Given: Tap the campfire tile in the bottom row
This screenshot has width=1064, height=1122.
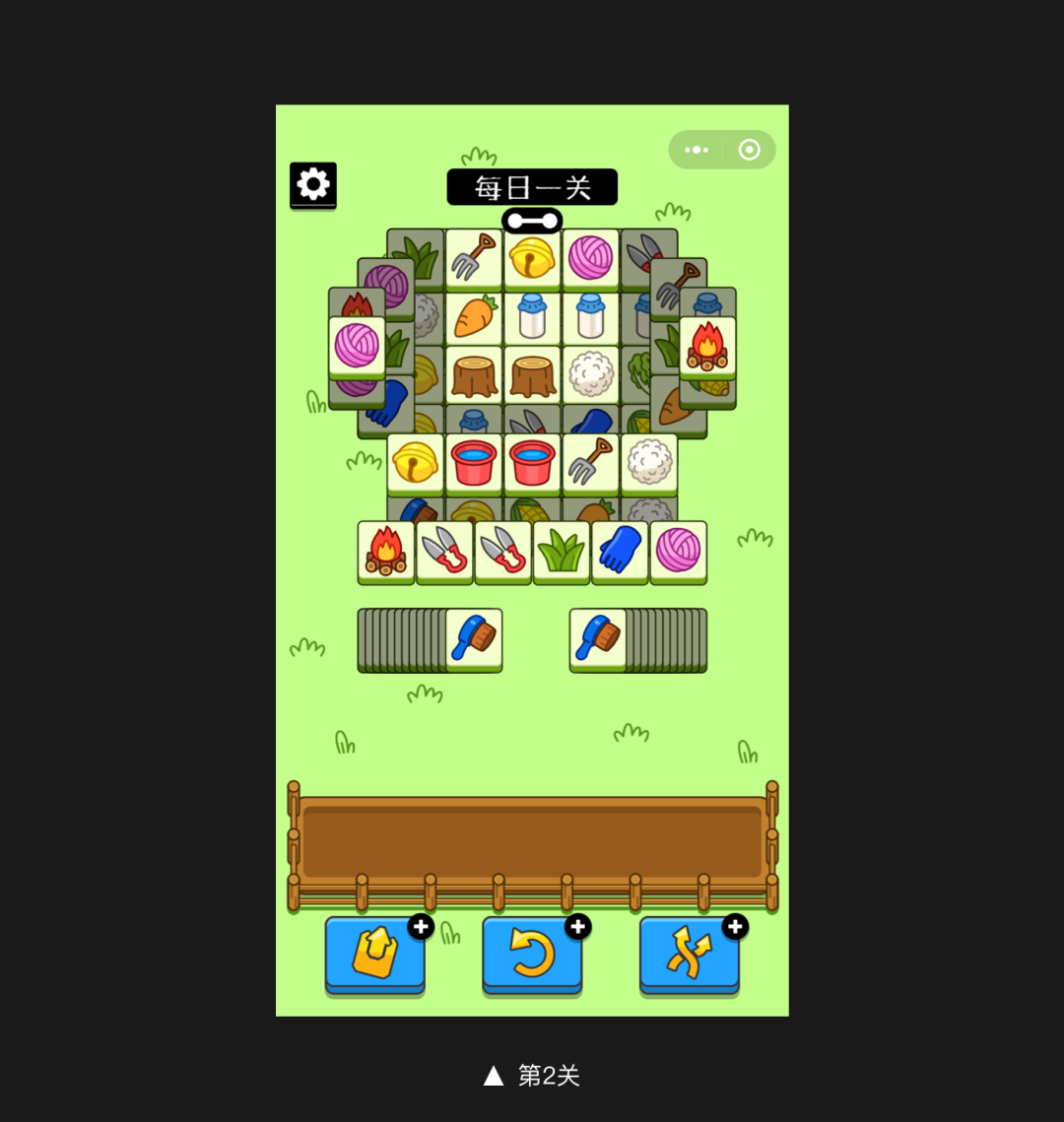Looking at the screenshot, I should (386, 550).
